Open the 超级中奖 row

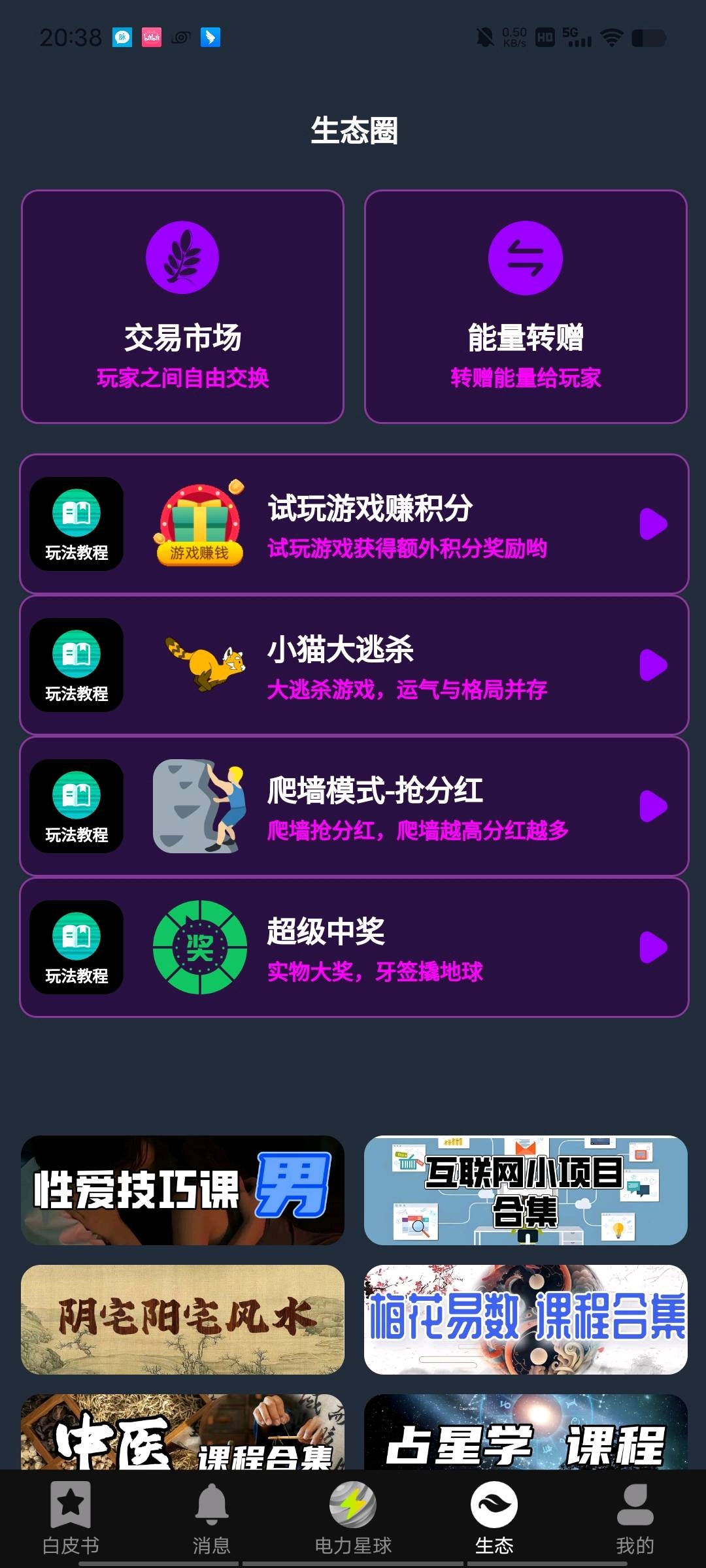(x=354, y=947)
